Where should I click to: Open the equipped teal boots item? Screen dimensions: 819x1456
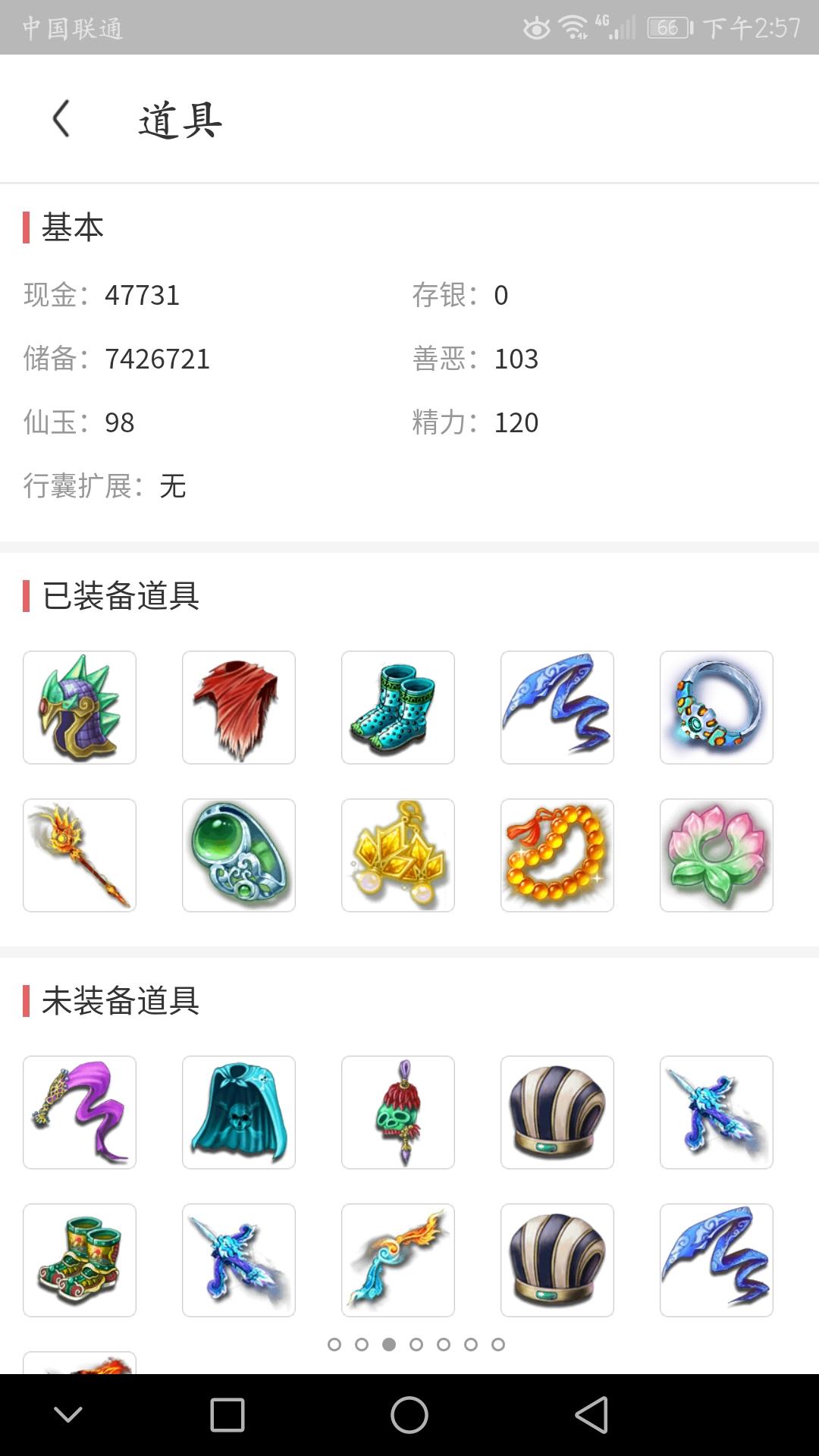[398, 708]
